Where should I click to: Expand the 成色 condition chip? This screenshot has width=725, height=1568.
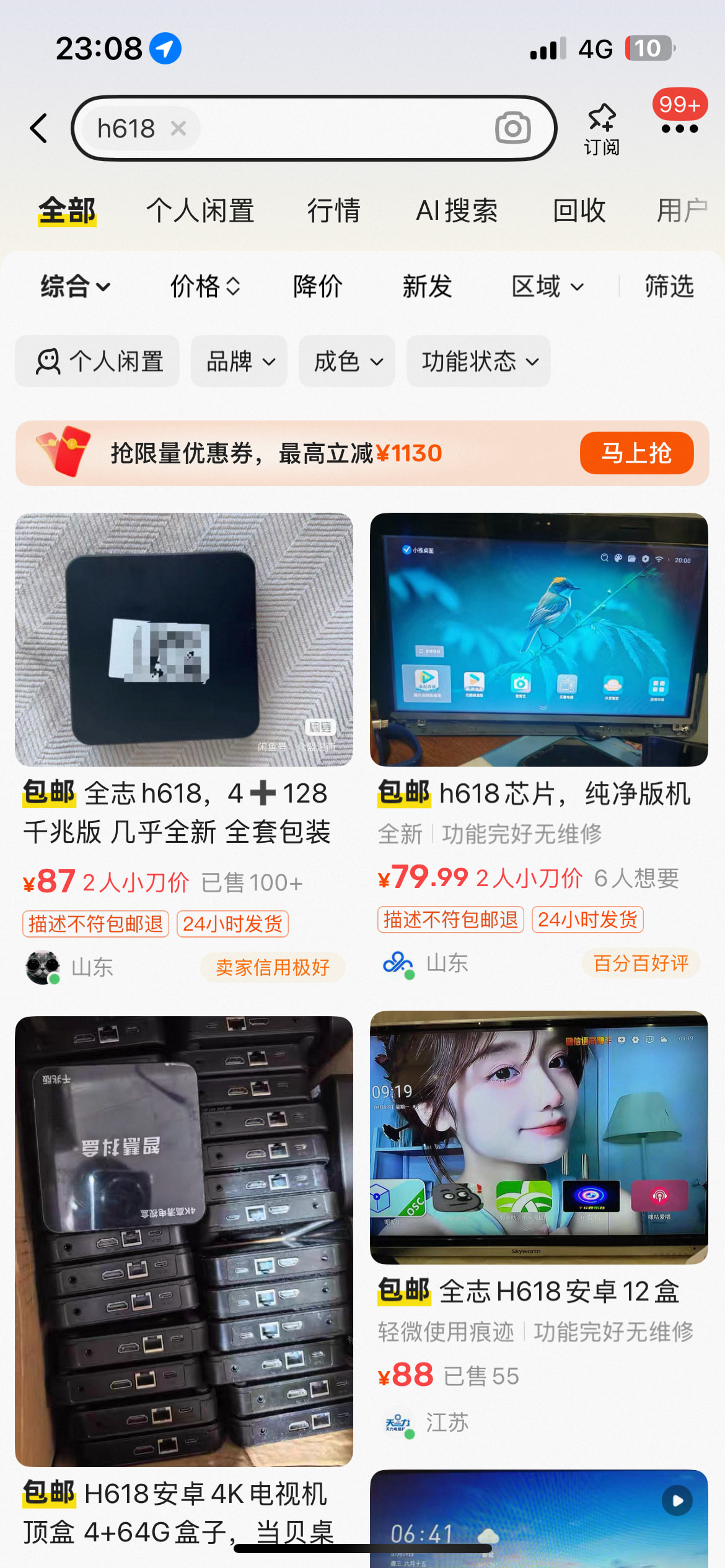(347, 361)
